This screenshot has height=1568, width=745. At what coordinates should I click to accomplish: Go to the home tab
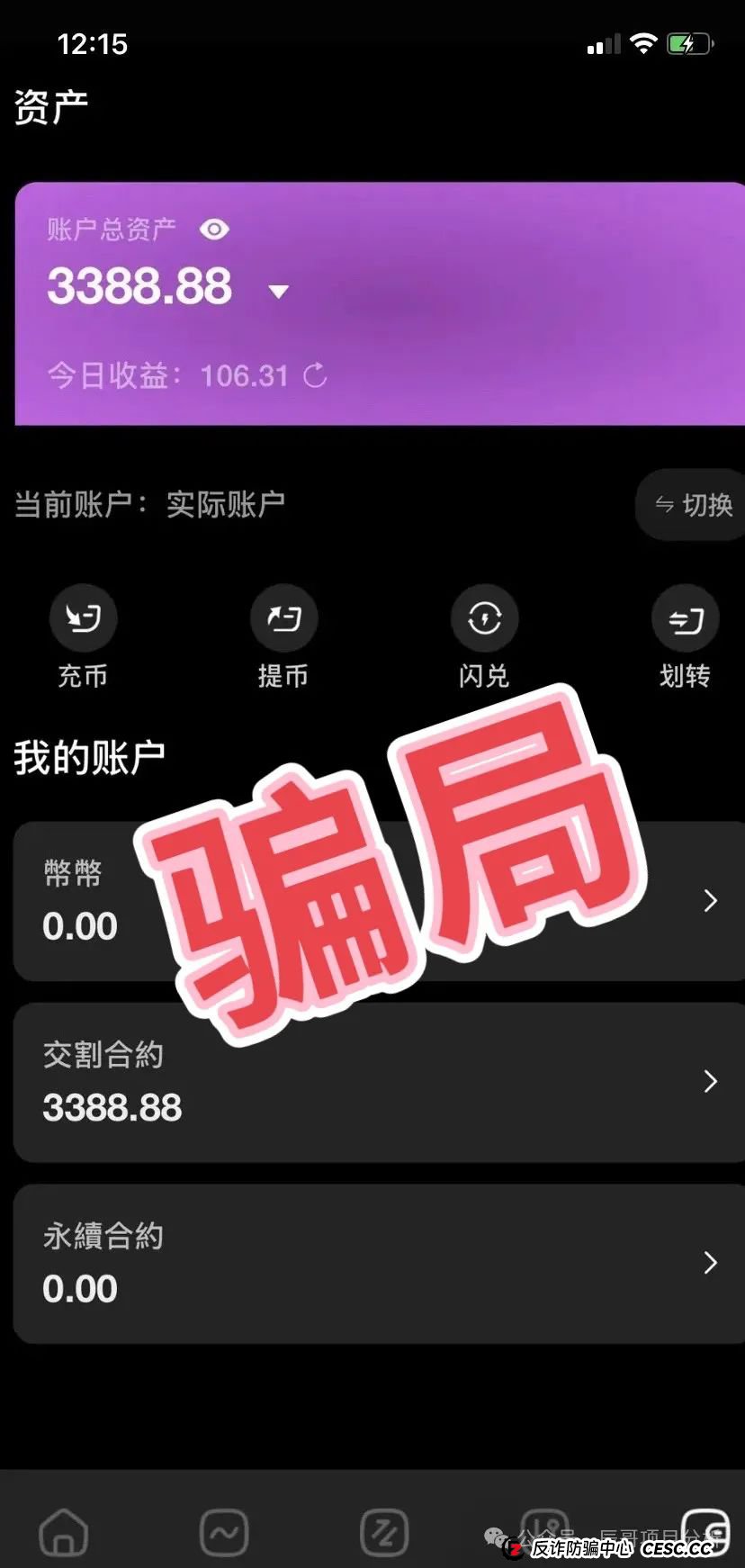pos(64,1532)
